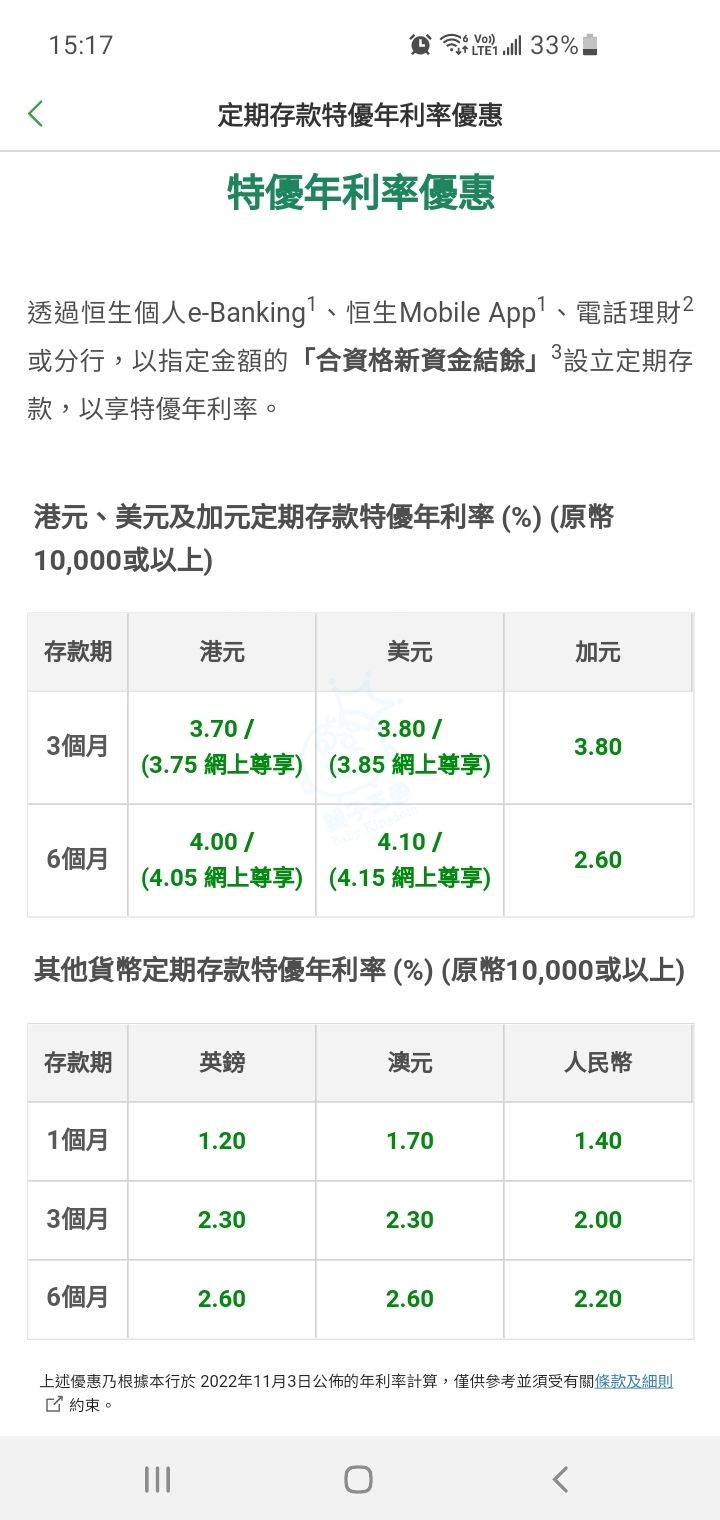The image size is (720, 1520).
Task: Tap the system home button
Action: point(358,1479)
